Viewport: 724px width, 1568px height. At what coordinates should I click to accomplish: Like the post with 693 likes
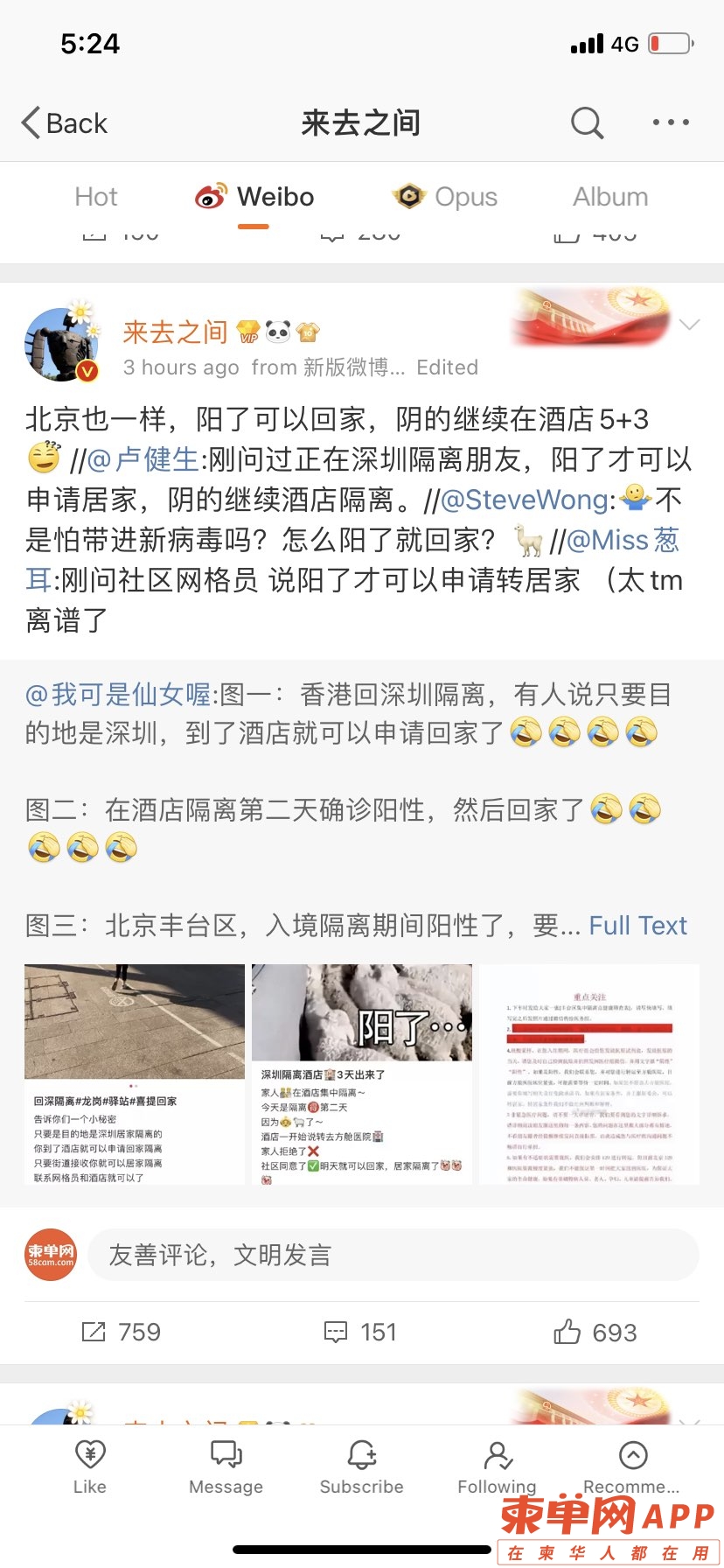pos(595,1332)
